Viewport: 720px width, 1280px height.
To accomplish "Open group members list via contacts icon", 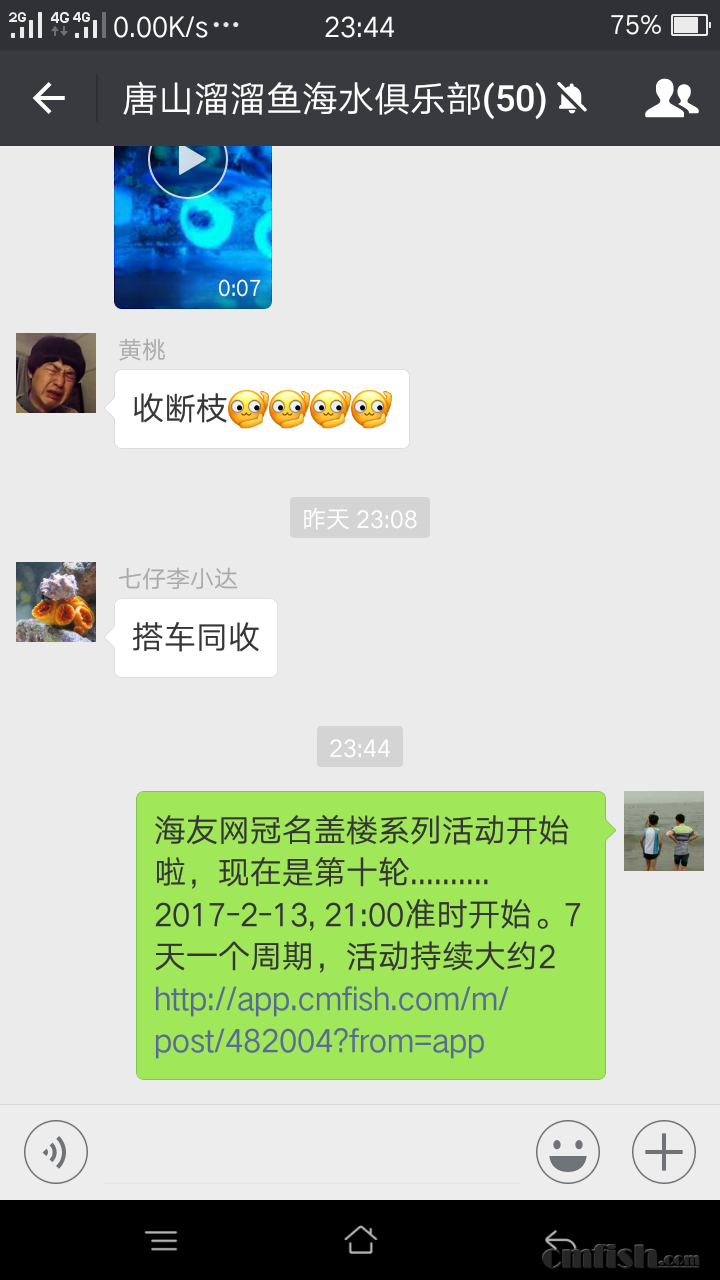I will 672,98.
